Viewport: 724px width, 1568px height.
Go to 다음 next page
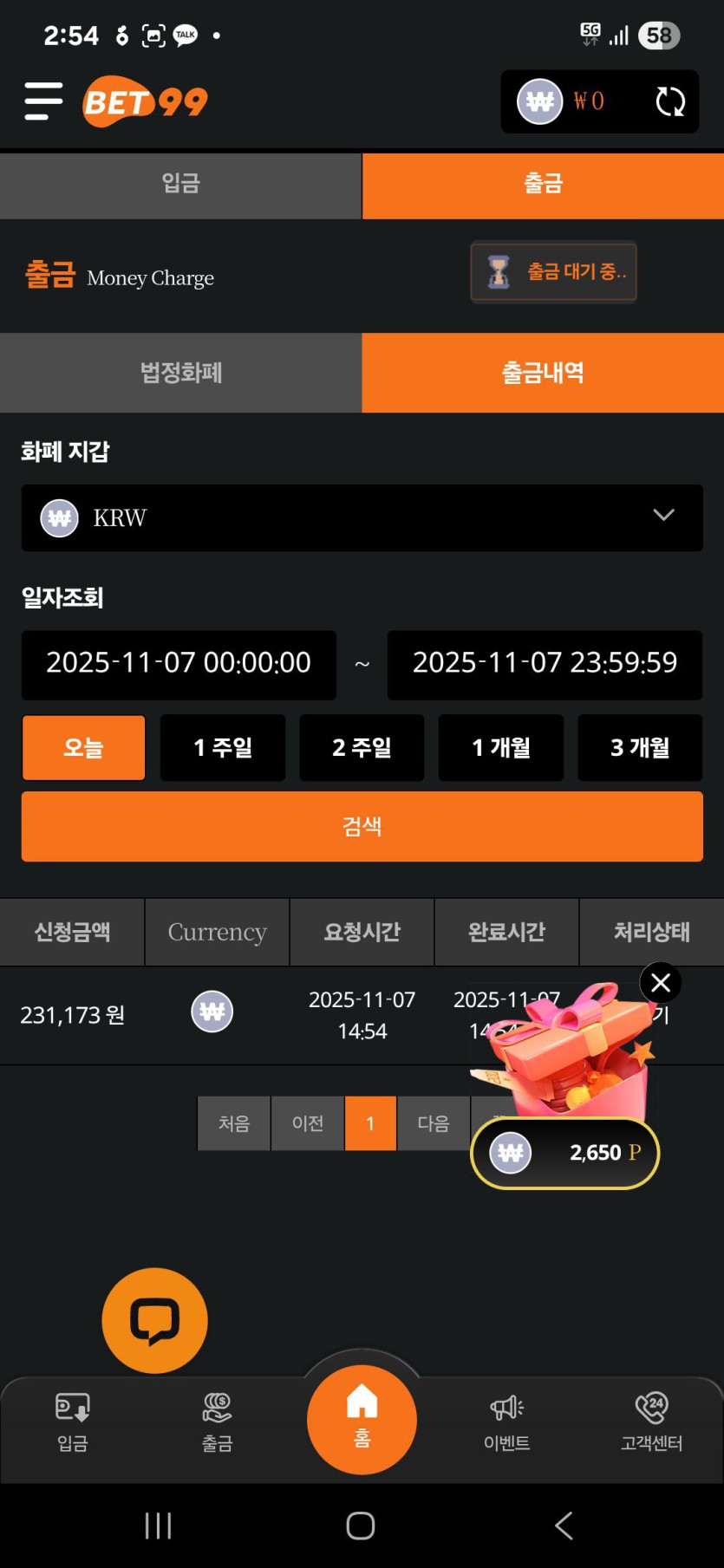(433, 1123)
